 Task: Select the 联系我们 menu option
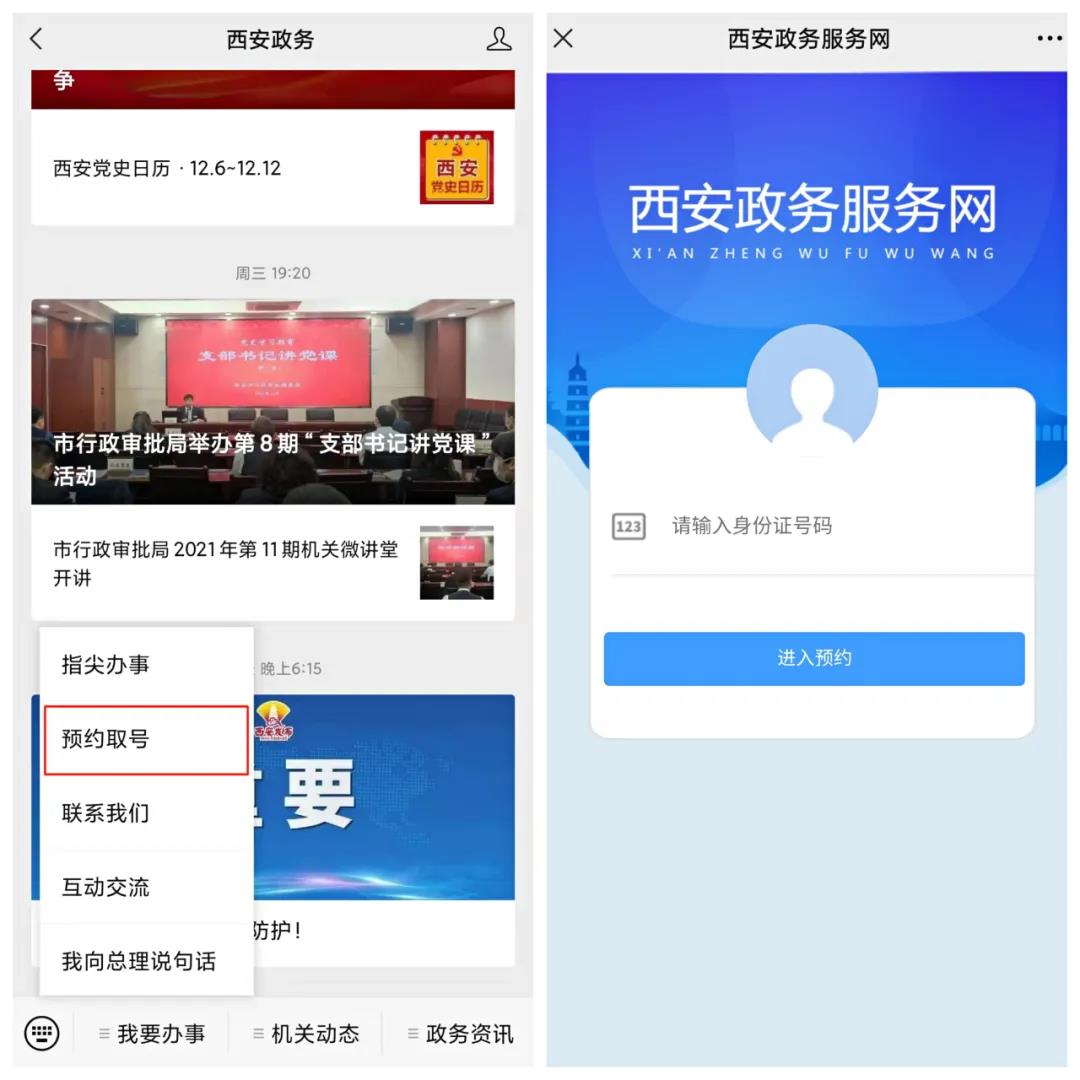[x=146, y=813]
